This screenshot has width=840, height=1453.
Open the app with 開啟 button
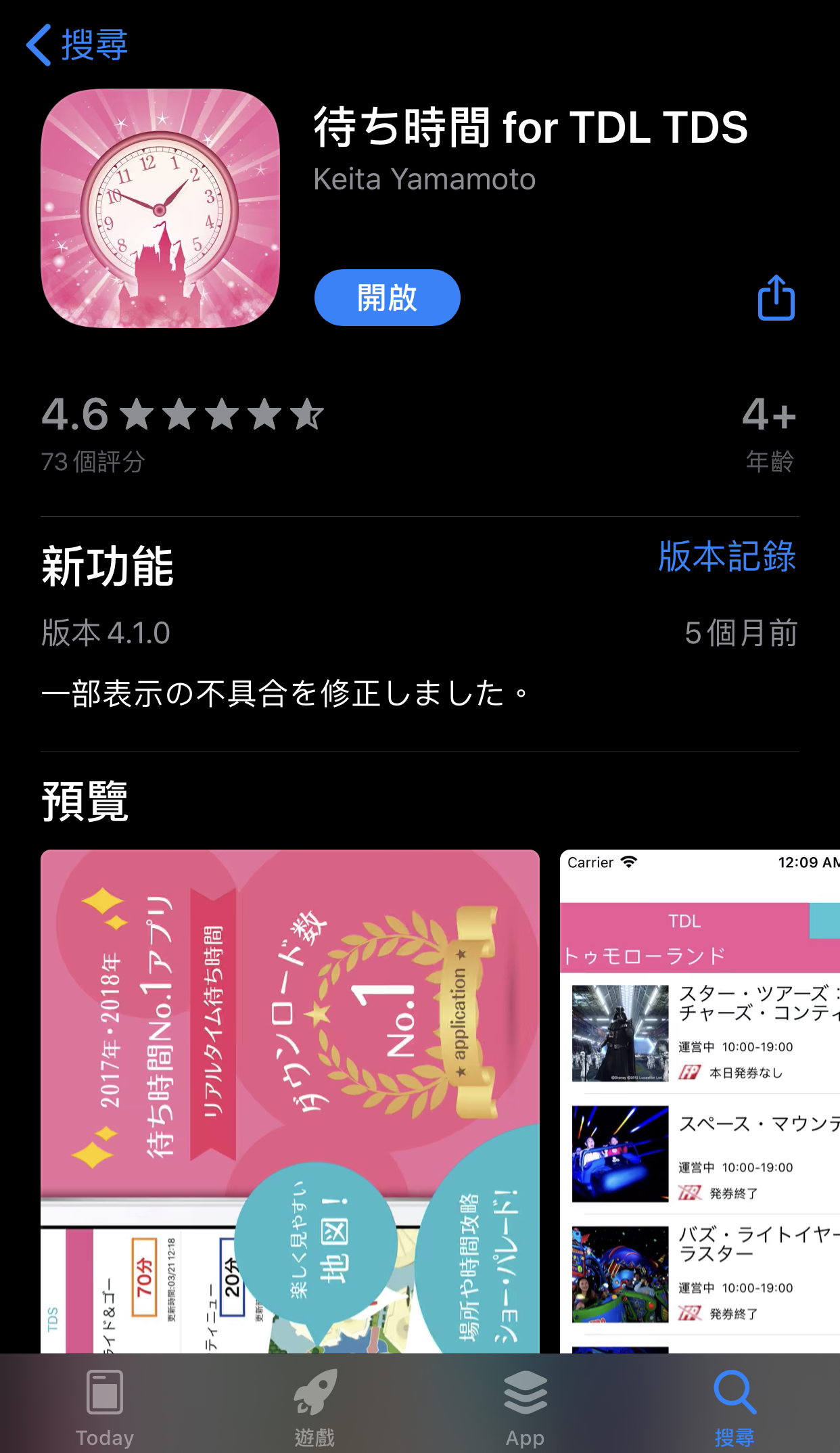click(387, 298)
